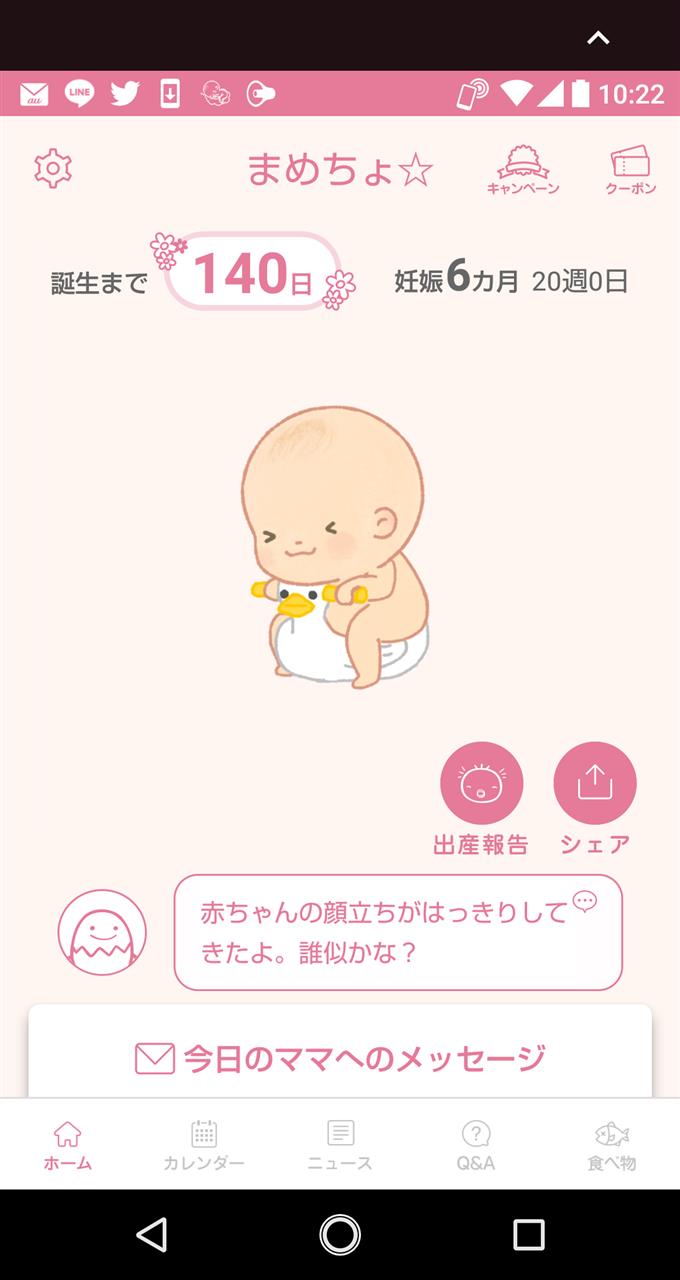The height and width of the screenshot is (1280, 680).
Task: Switch to the ニュース tab
Action: tap(340, 1145)
